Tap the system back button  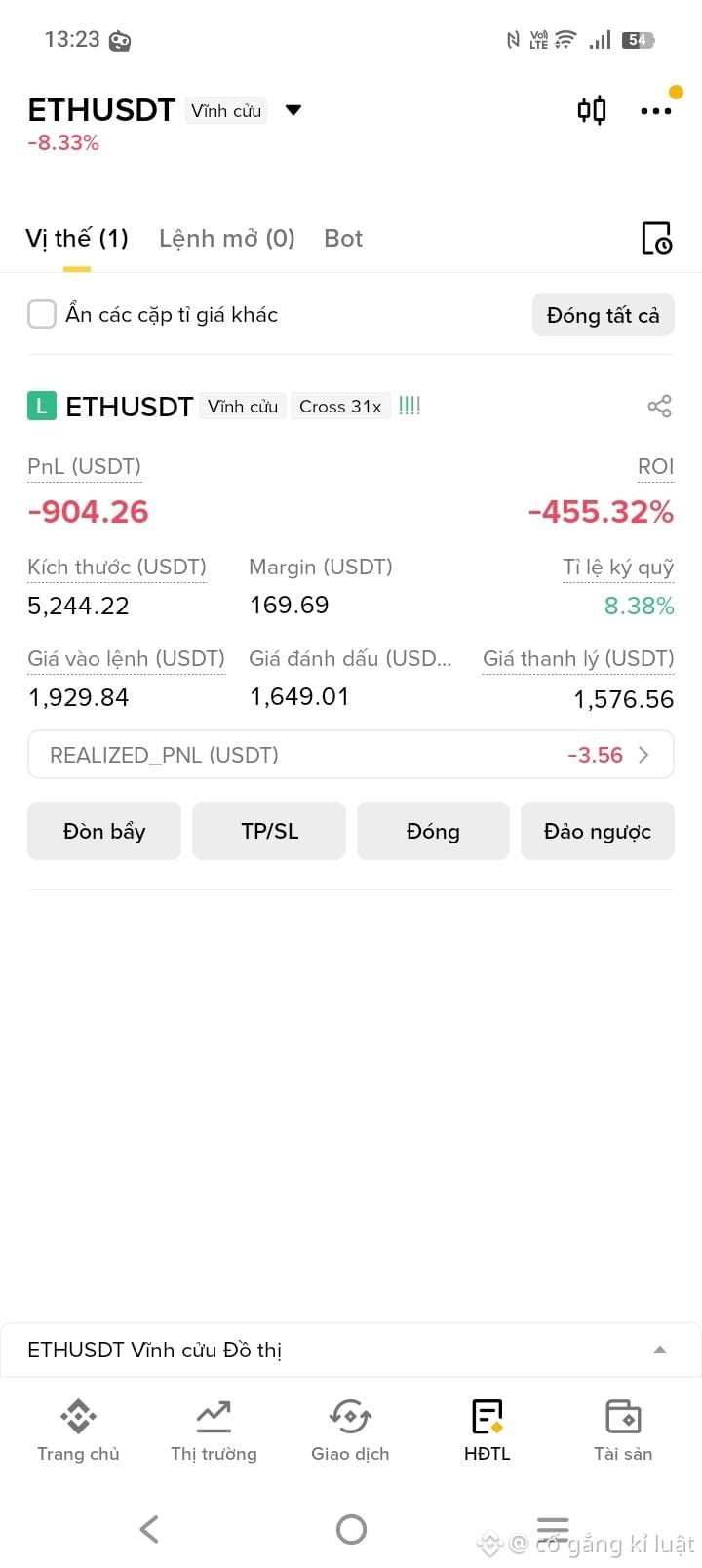(149, 1529)
